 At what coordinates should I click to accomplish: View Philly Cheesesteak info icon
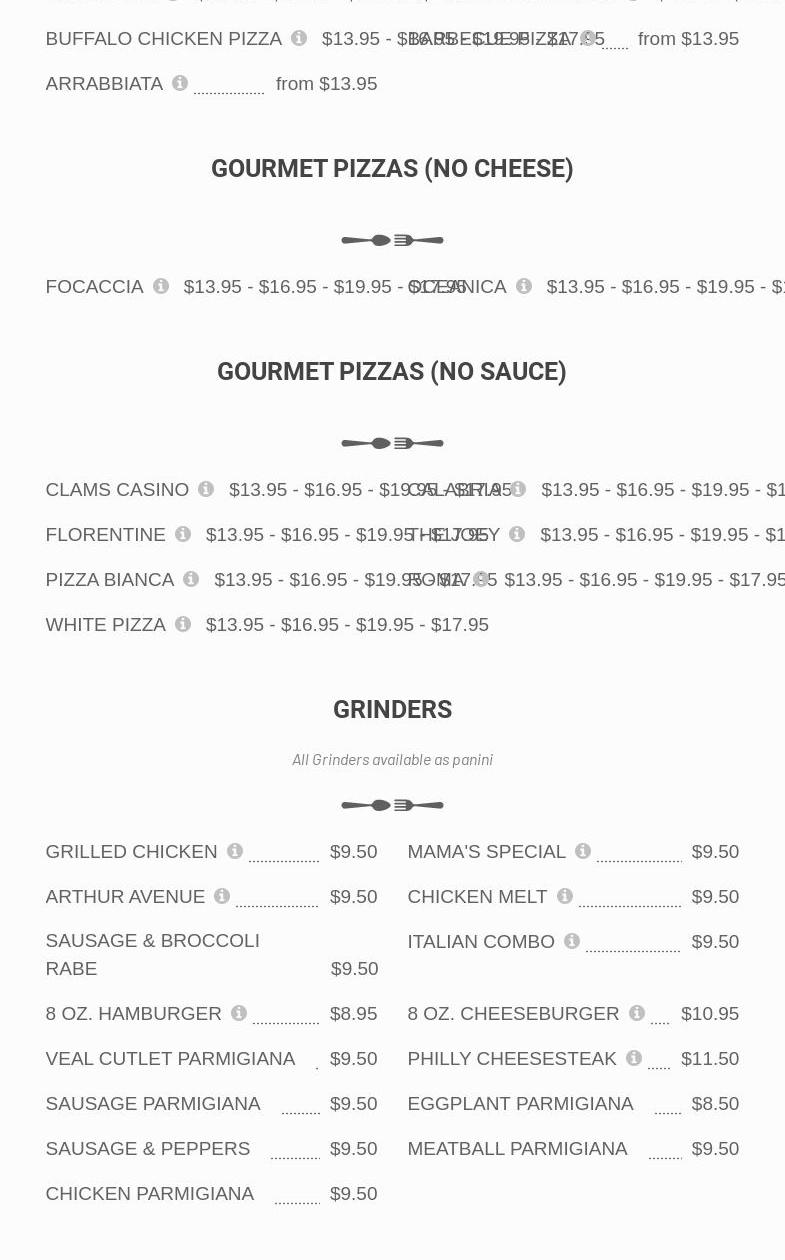tap(634, 1058)
